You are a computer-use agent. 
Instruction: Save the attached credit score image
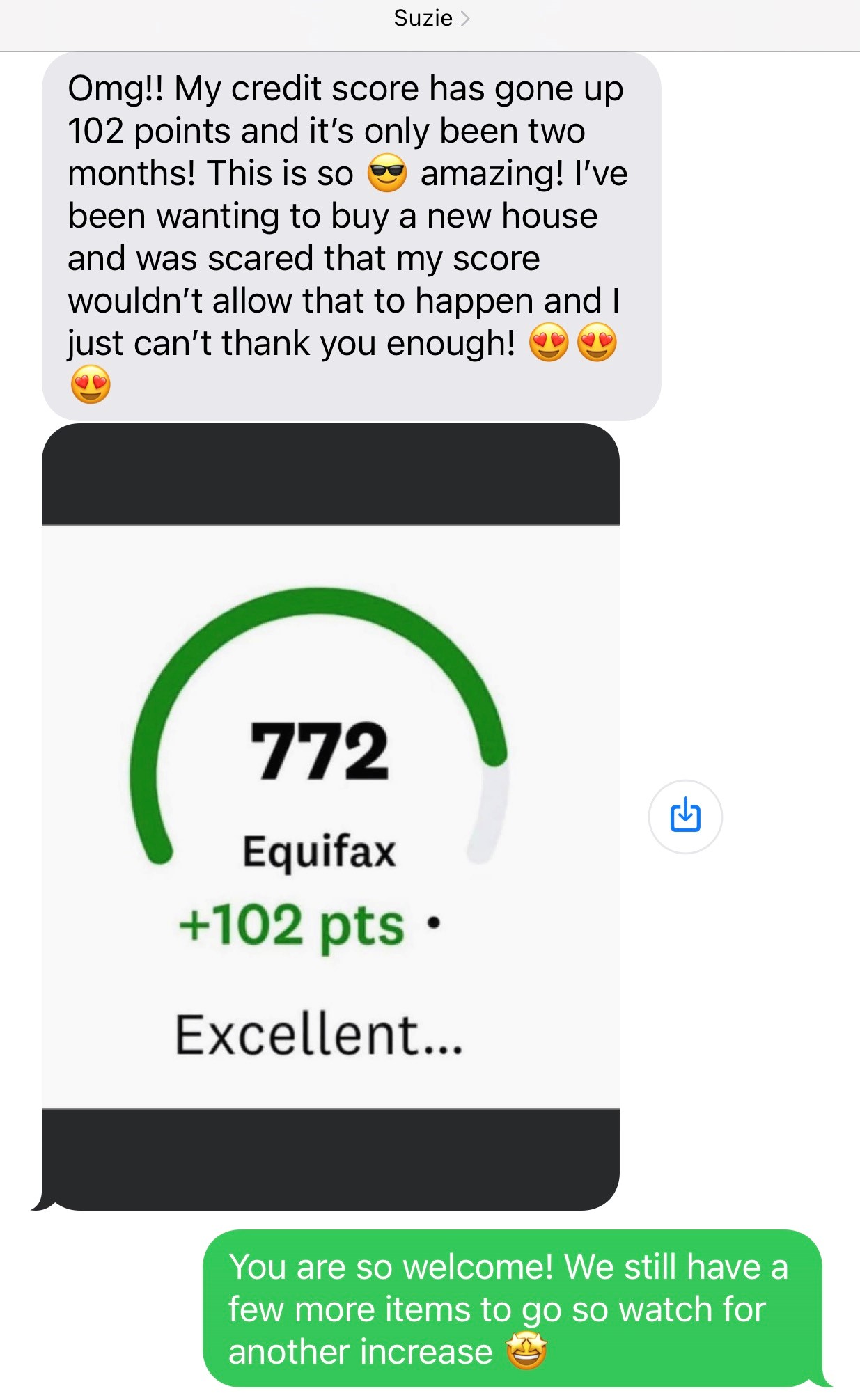pyautogui.click(x=685, y=816)
